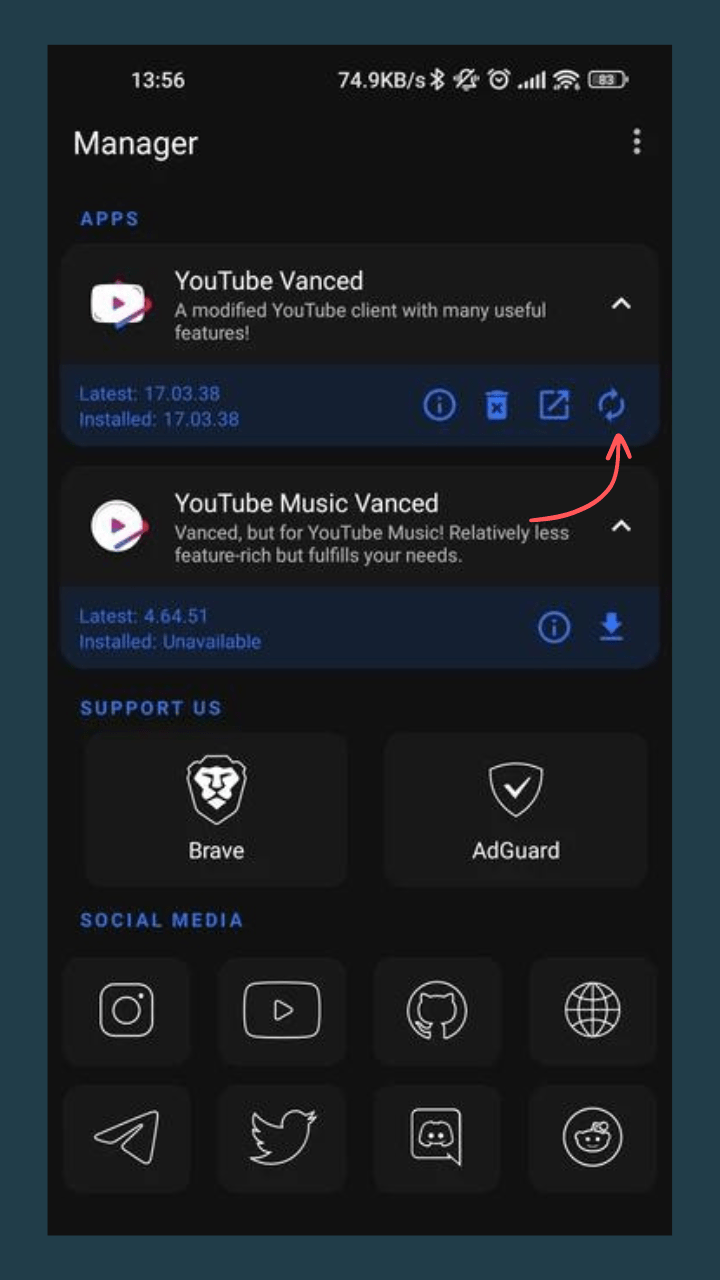This screenshot has width=720, height=1280.
Task: Collapse the YouTube Music Vanced card
Action: (621, 525)
